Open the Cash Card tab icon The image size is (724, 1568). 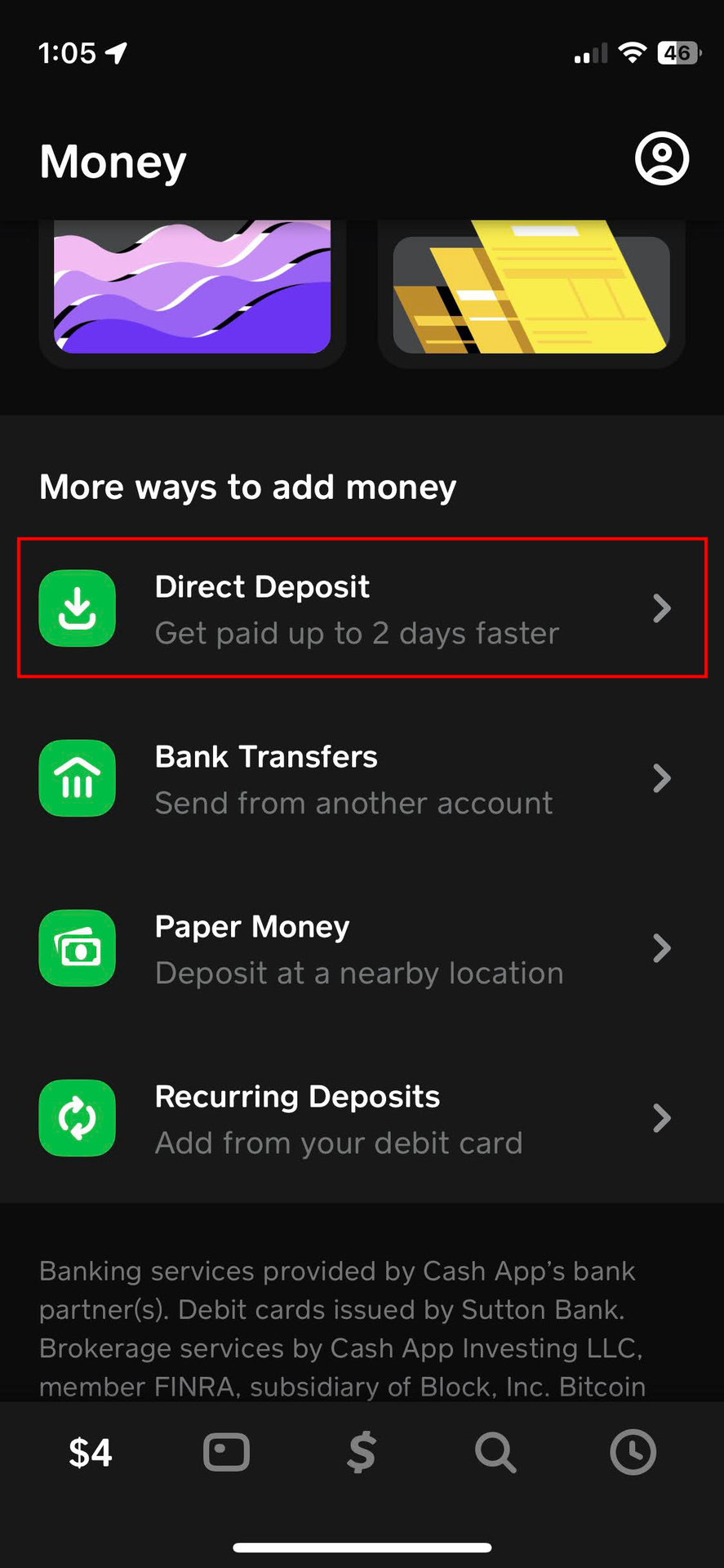pyautogui.click(x=226, y=1452)
